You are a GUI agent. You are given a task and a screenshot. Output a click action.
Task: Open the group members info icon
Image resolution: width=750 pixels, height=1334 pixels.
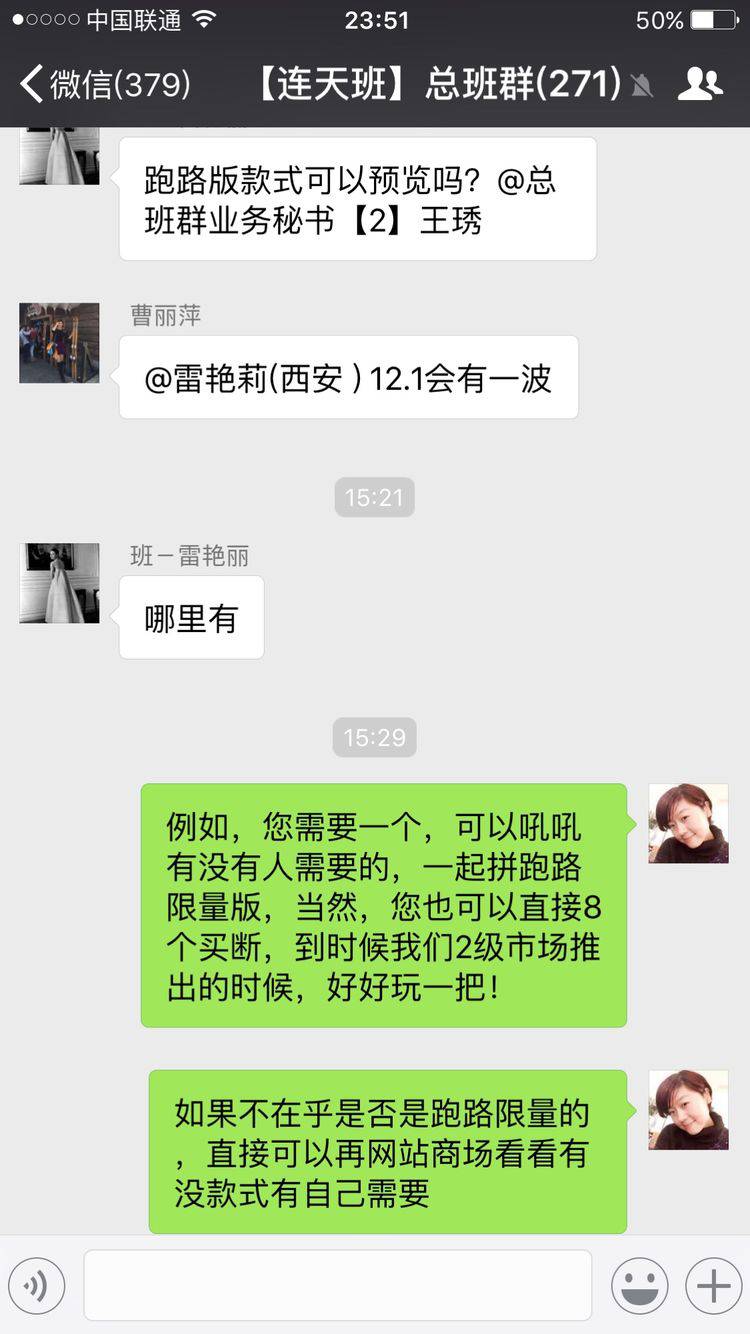coord(699,84)
